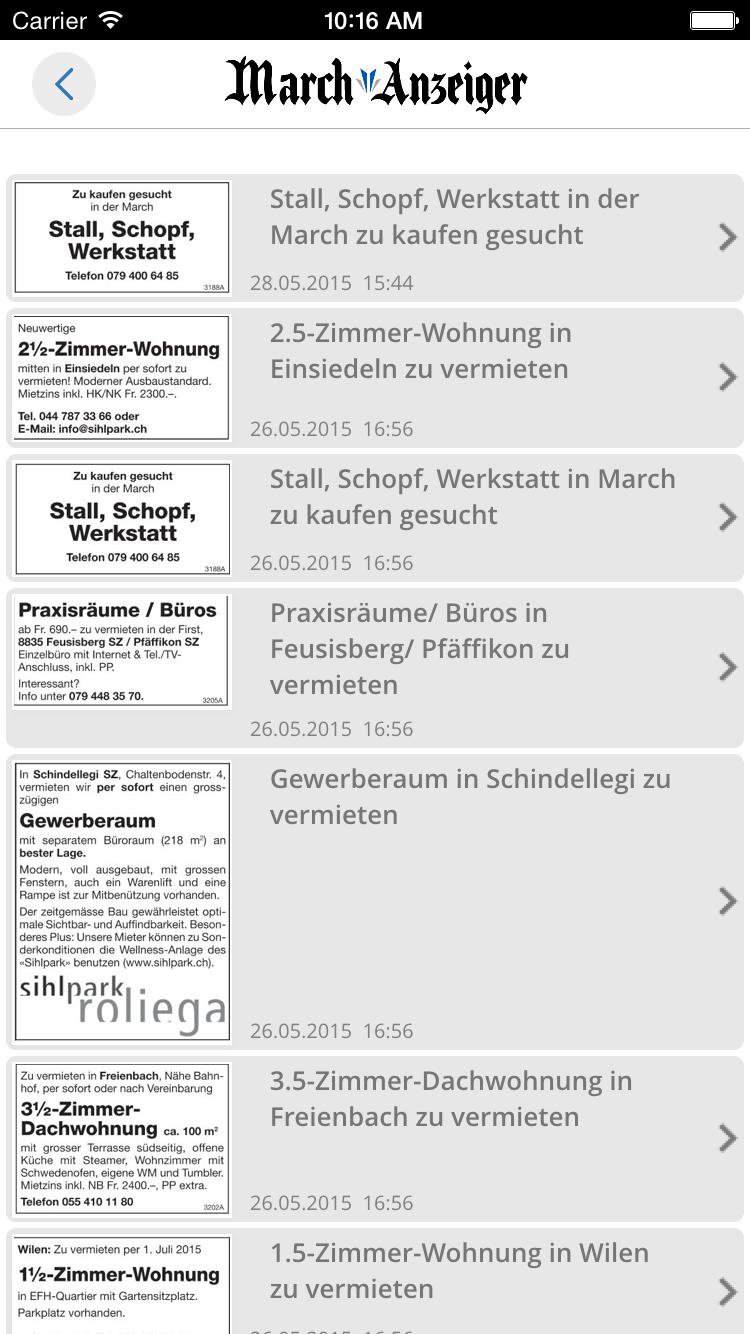This screenshot has height=1334, width=750.
Task: Go back using the top-left arrow
Action: pos(64,84)
